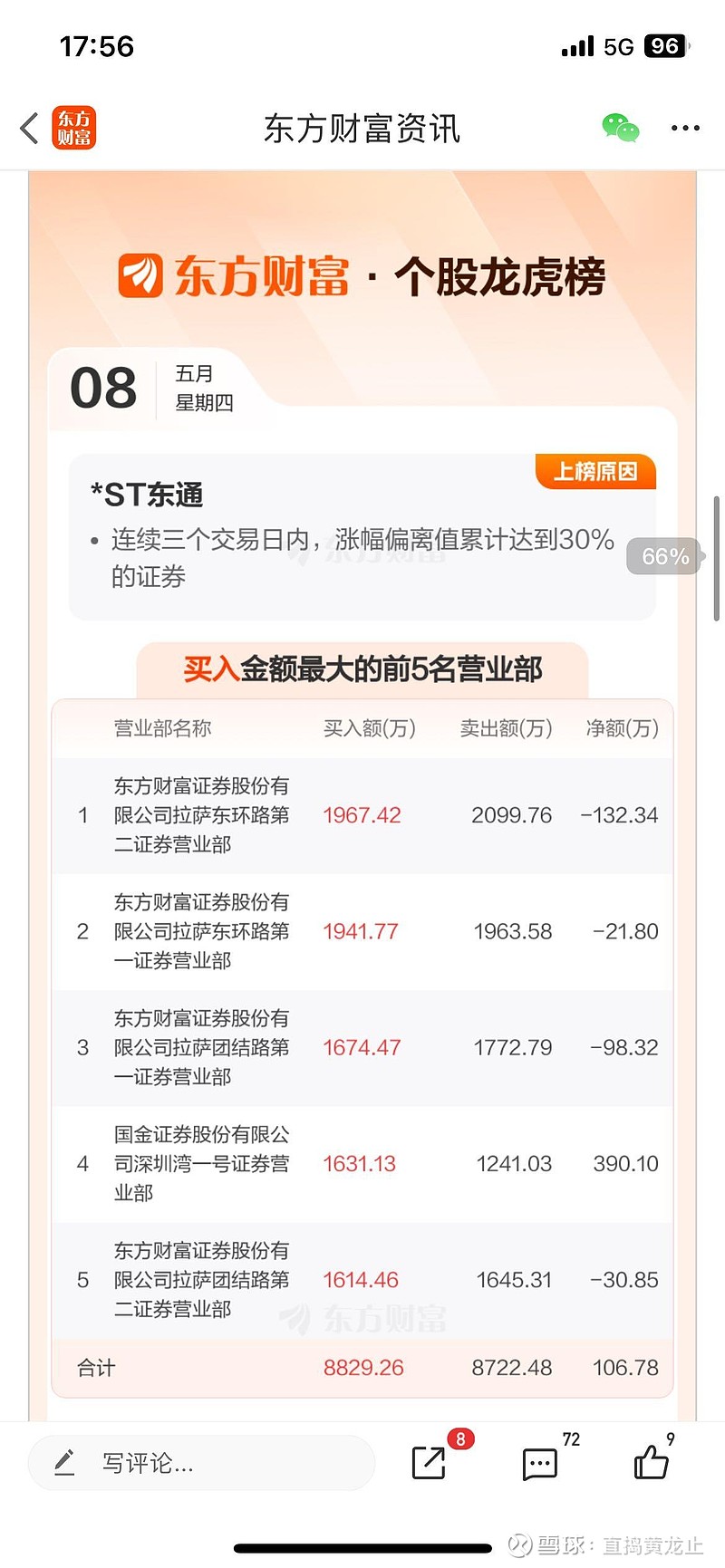725x1568 pixels.
Task: Tap the battery level indicator showing 96
Action: click(664, 45)
